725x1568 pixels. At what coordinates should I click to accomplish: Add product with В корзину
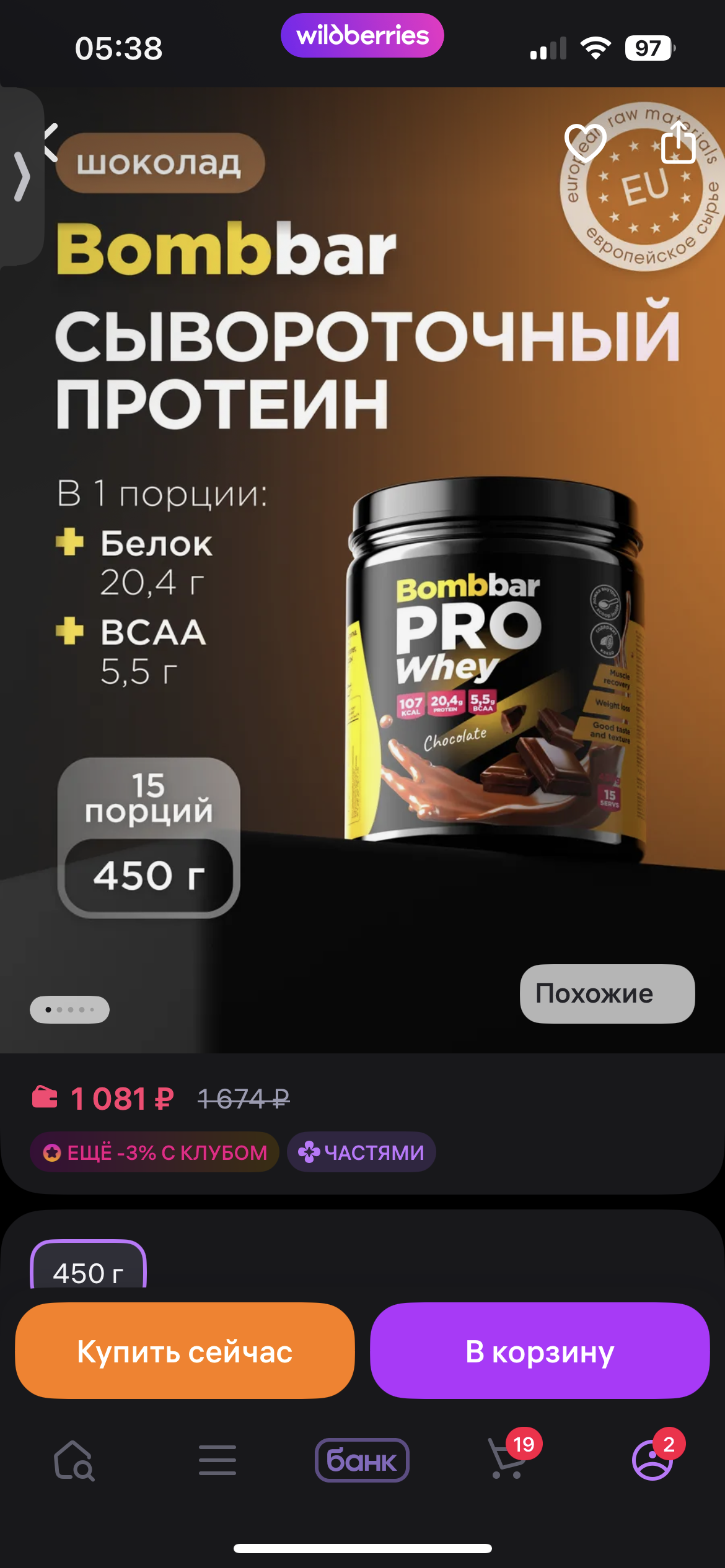pyautogui.click(x=539, y=1351)
